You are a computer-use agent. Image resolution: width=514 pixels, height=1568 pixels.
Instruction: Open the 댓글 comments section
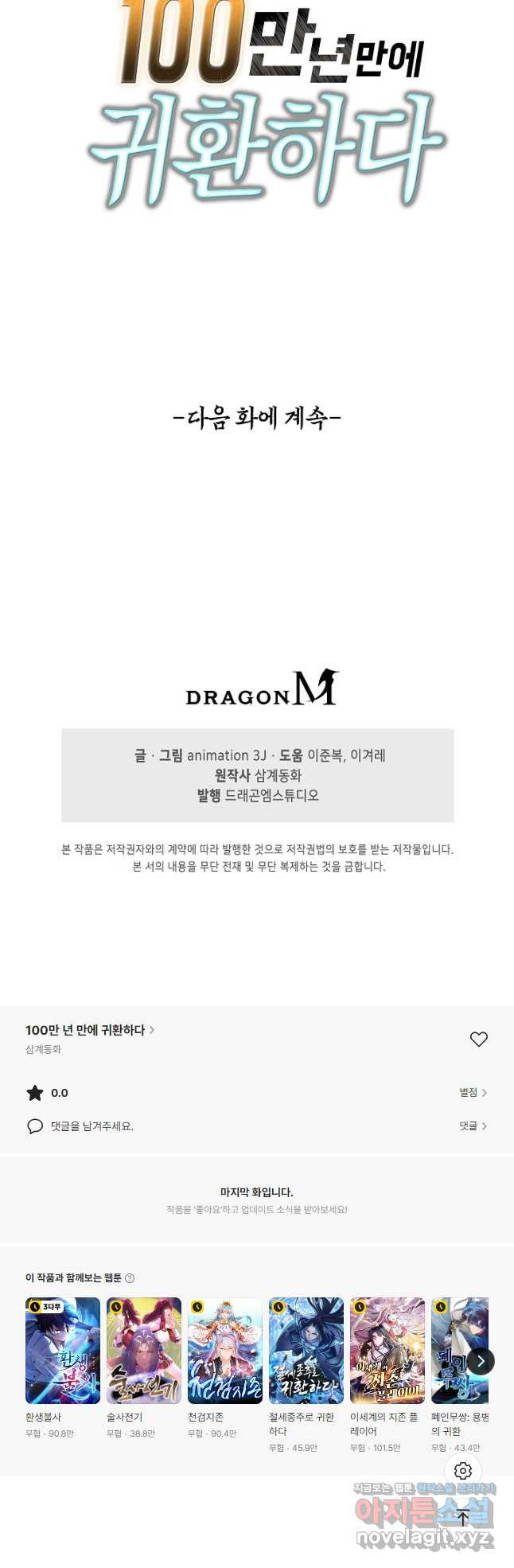(473, 1126)
